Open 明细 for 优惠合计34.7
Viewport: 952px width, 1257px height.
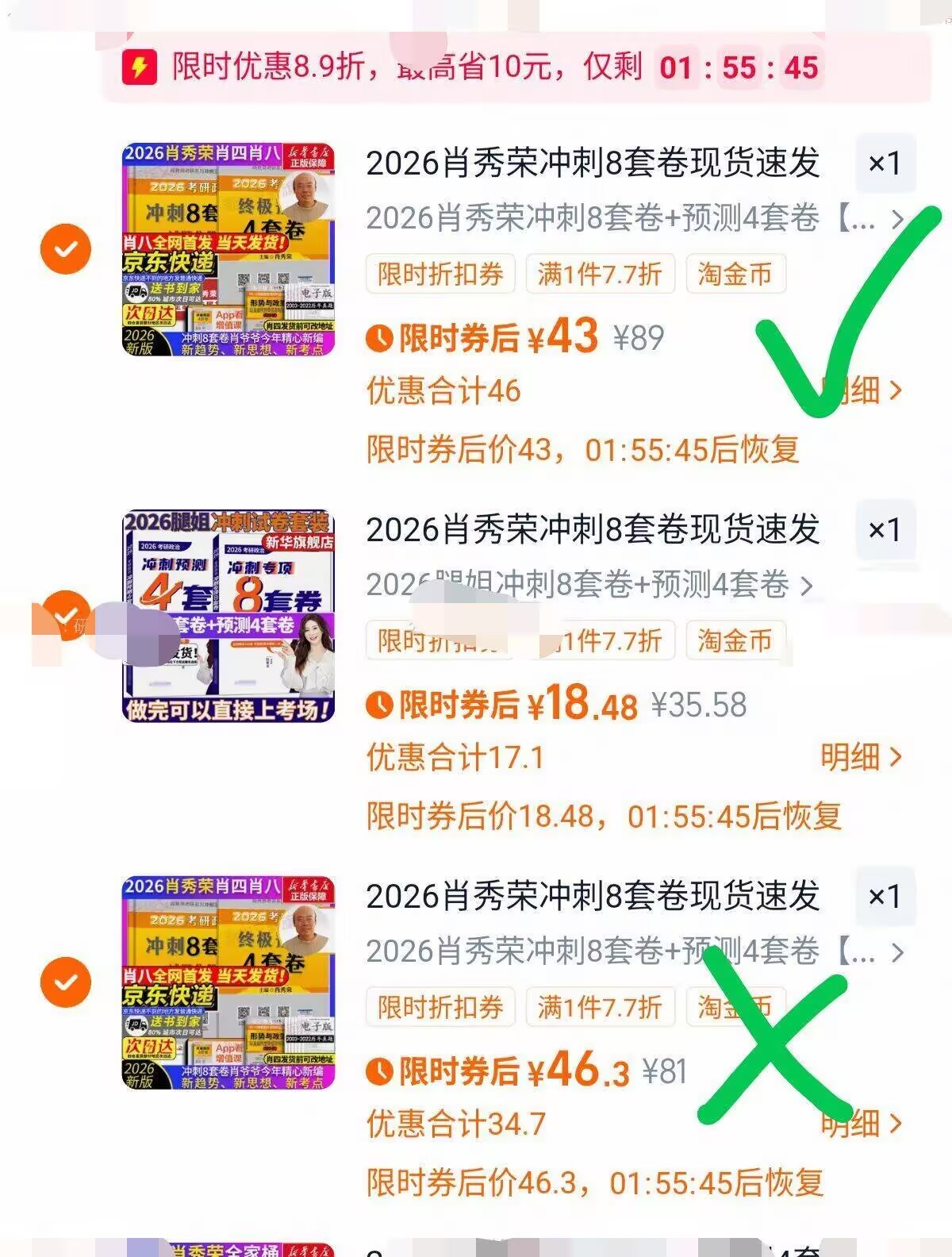tap(861, 1124)
